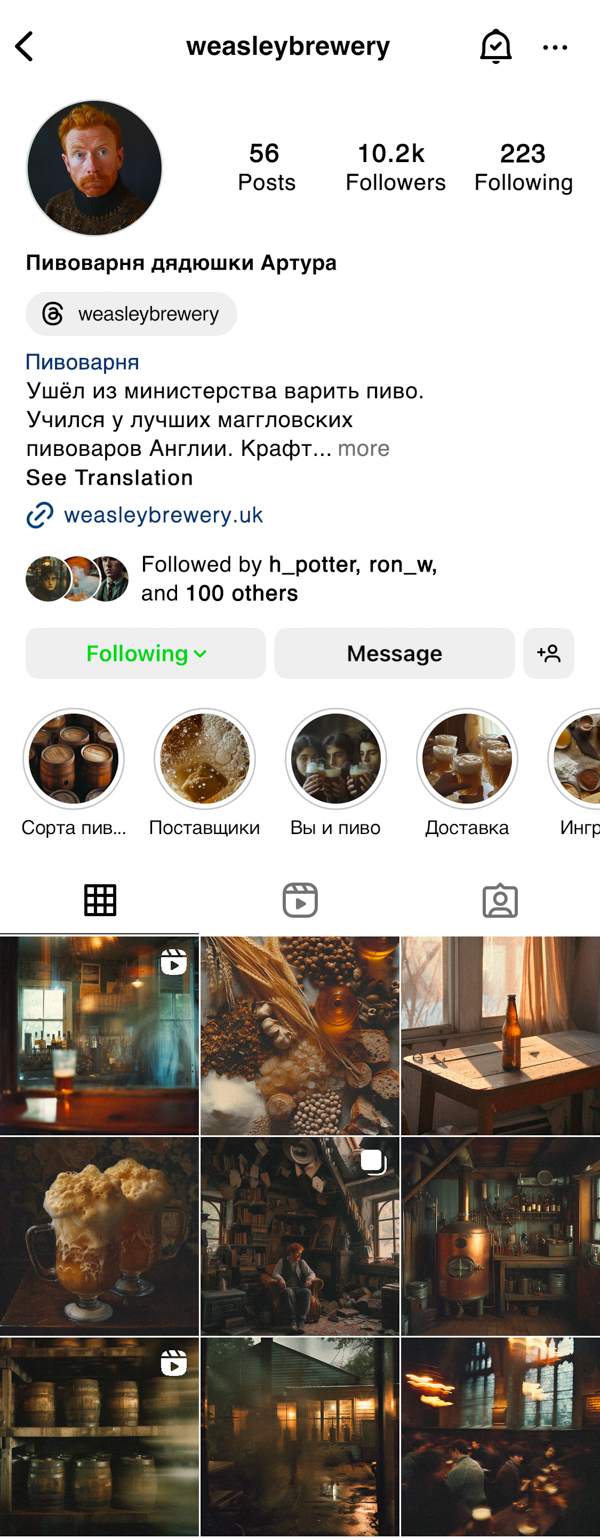Switch to the Reels tab
This screenshot has width=600, height=1538.
click(300, 900)
